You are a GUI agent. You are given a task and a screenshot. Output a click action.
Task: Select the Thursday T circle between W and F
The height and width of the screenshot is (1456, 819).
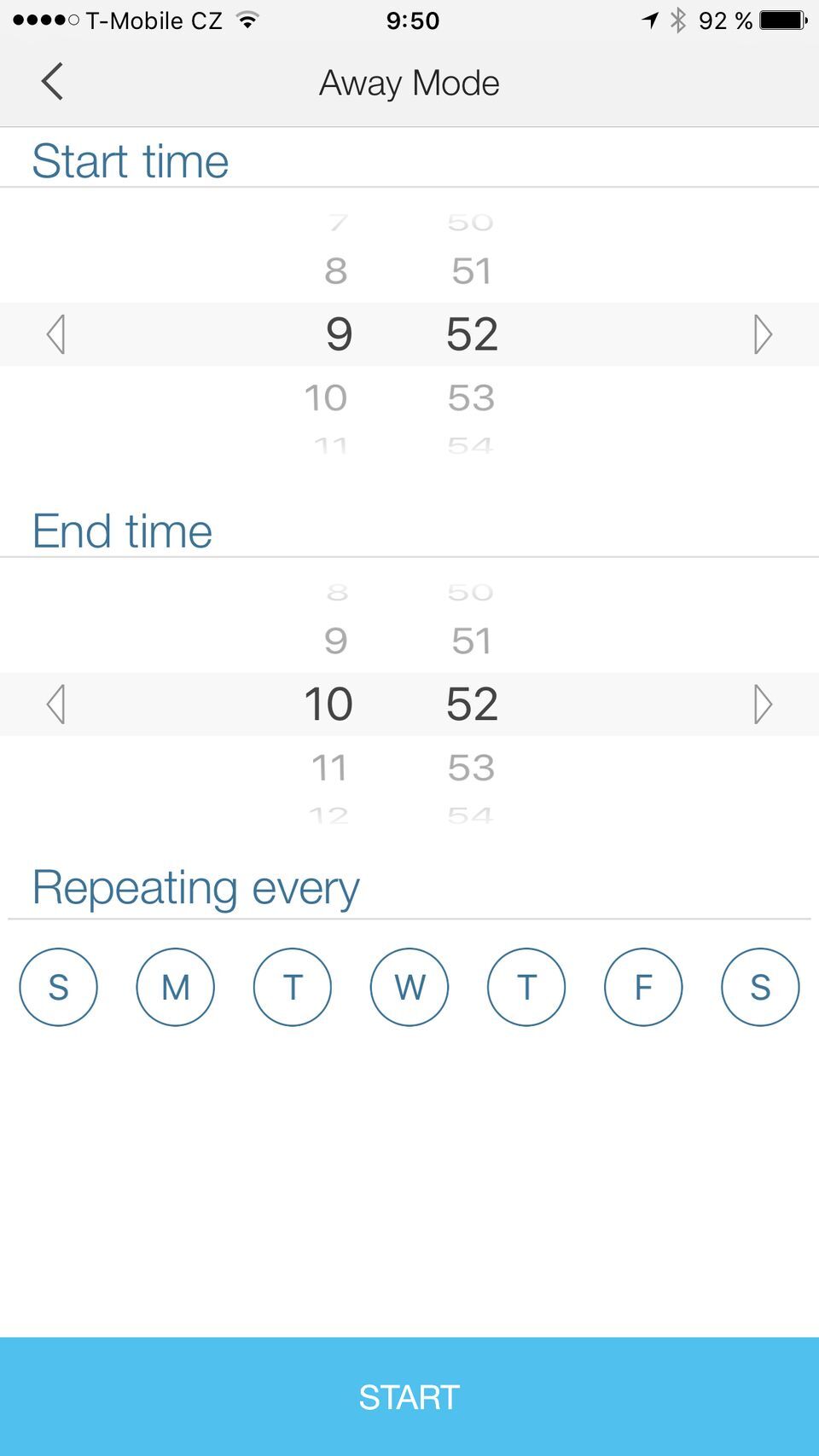pyautogui.click(x=526, y=987)
